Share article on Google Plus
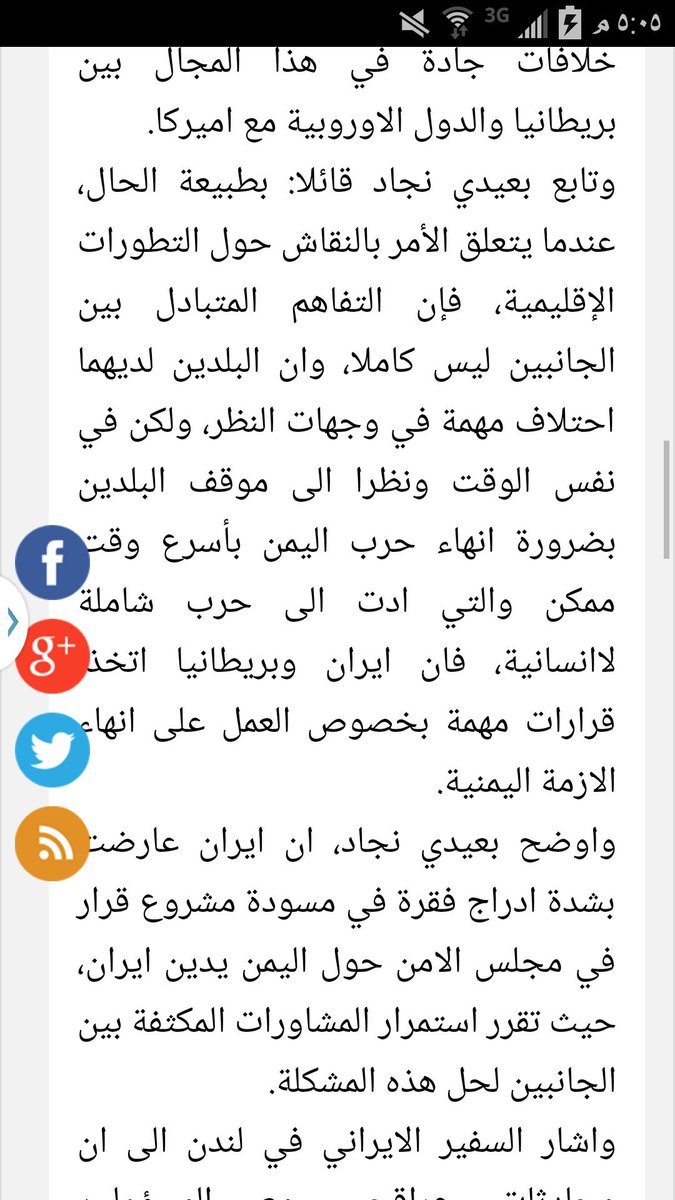Image resolution: width=675 pixels, height=1200 pixels. [x=53, y=656]
